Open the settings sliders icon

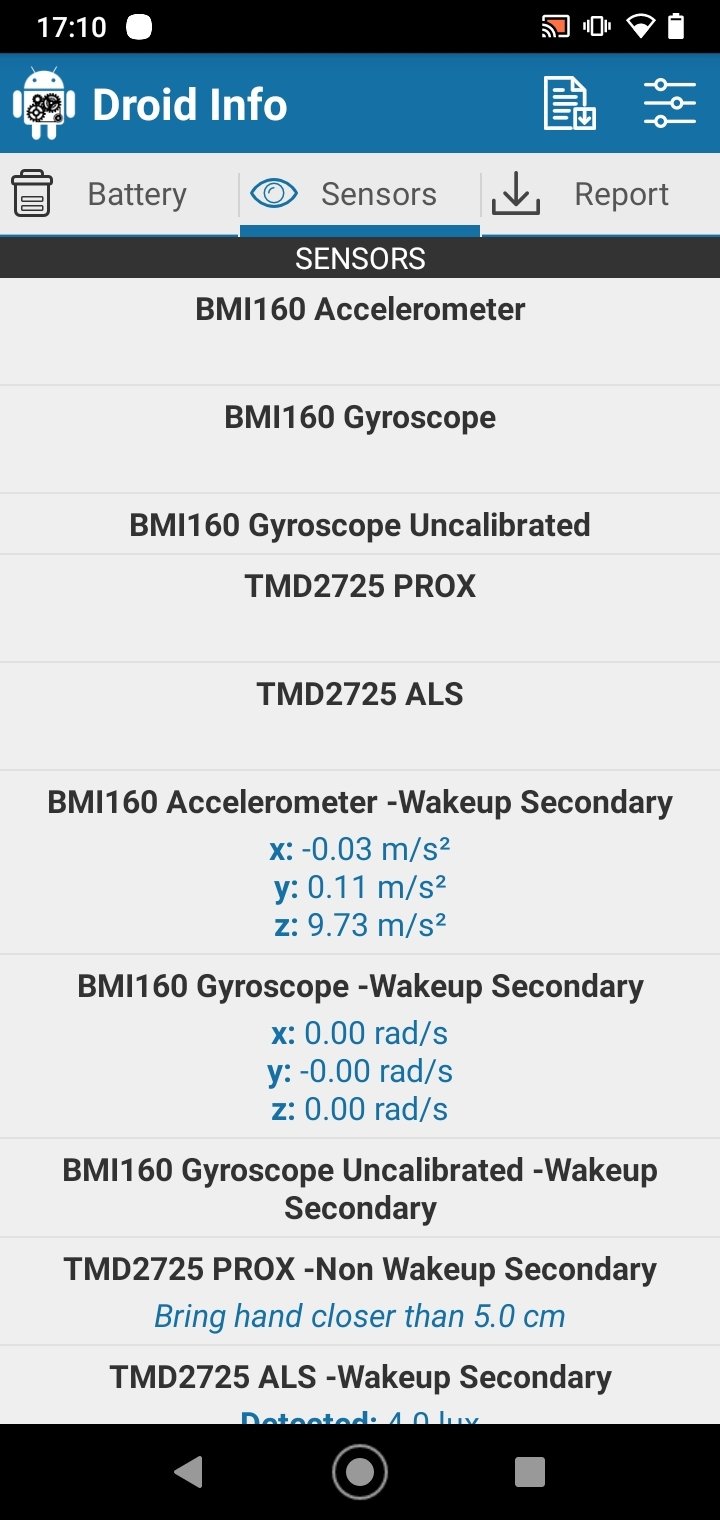click(669, 104)
